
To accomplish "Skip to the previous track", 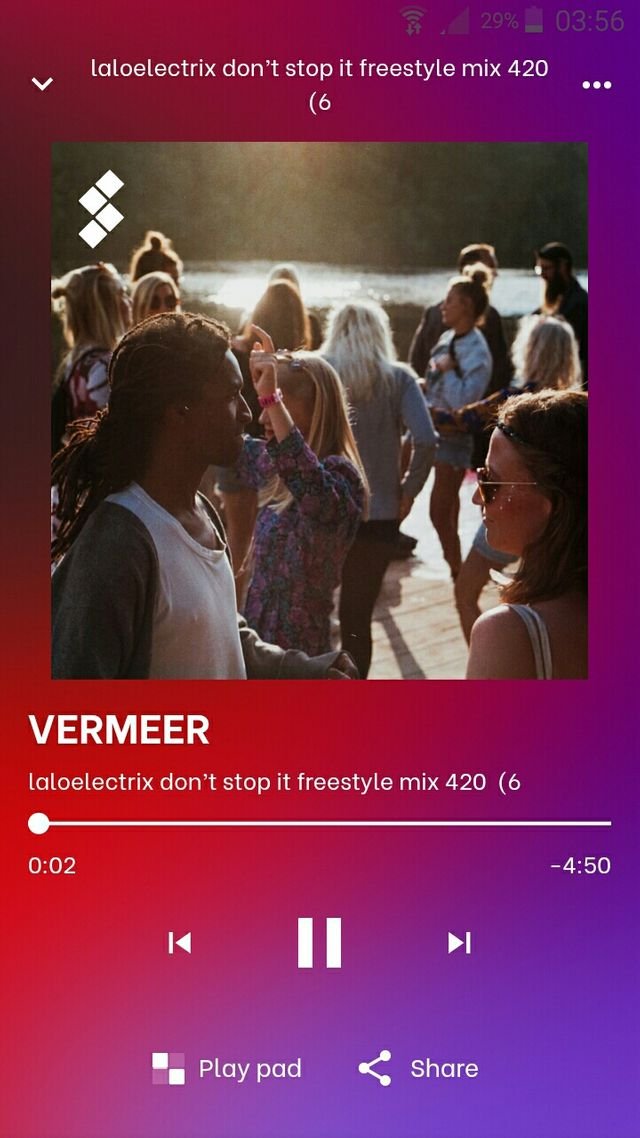I will [x=180, y=942].
